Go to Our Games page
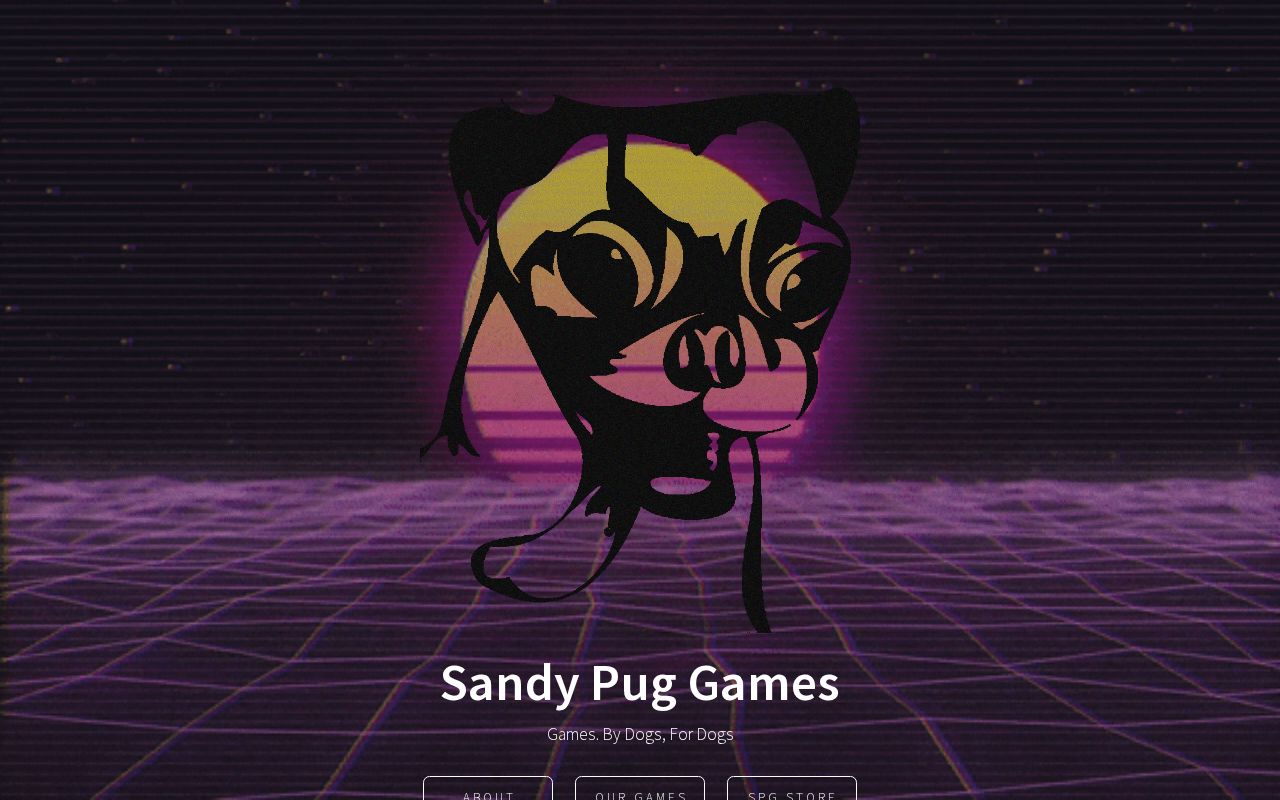Image resolution: width=1280 pixels, height=800 pixels. (640, 790)
